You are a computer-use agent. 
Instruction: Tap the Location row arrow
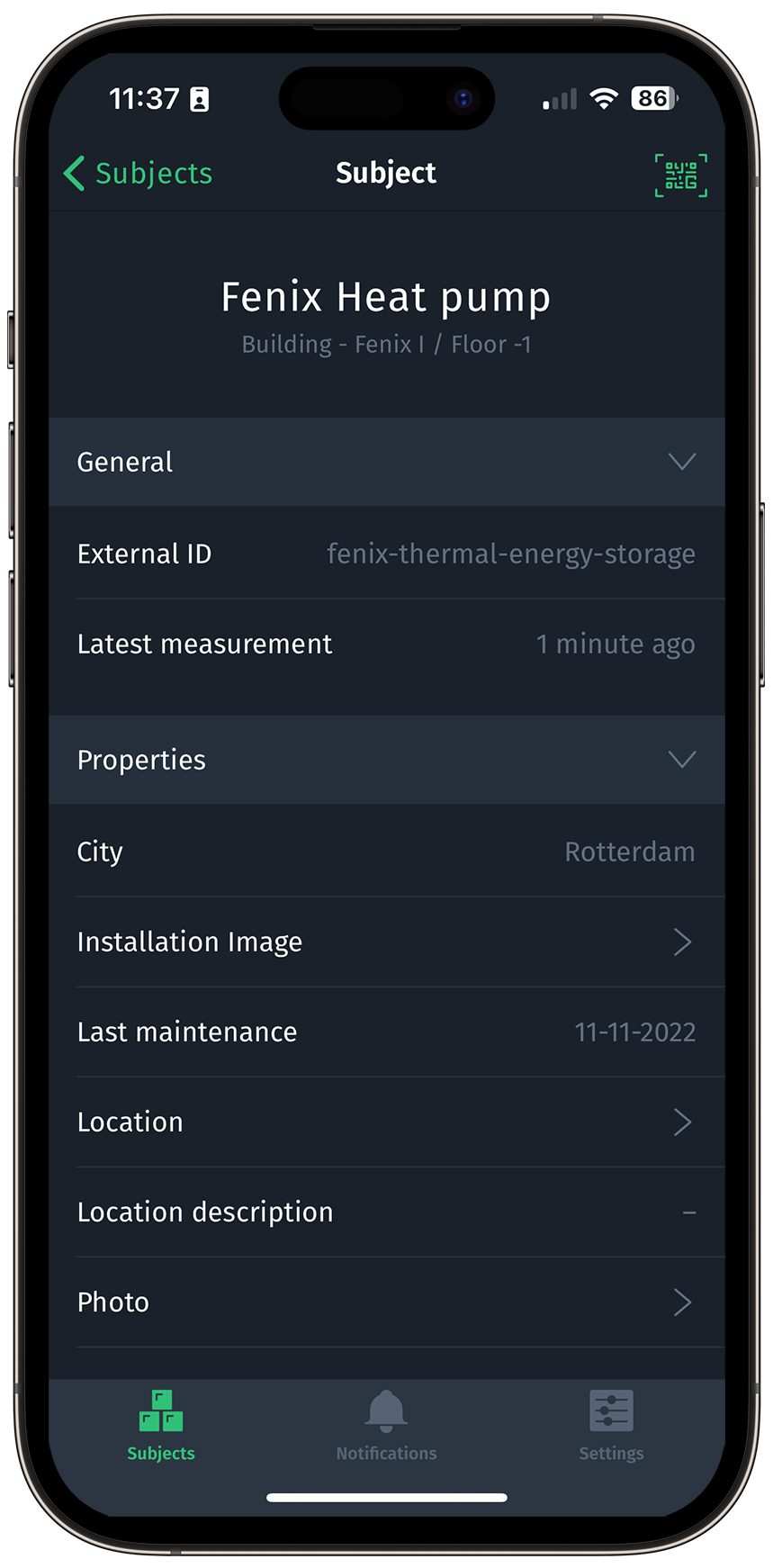pos(681,1122)
